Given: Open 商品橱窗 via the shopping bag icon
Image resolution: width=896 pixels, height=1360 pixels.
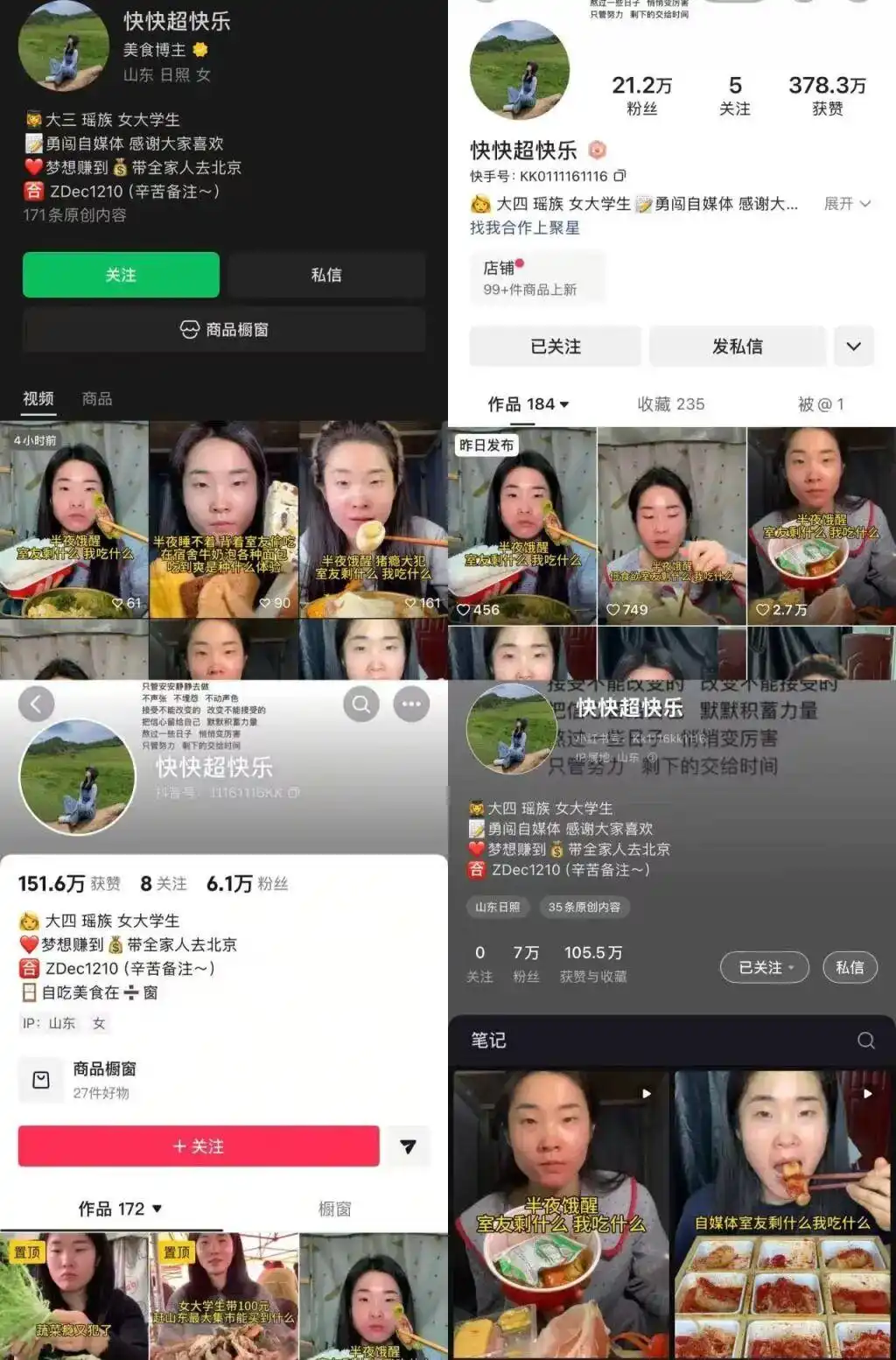Looking at the screenshot, I should pyautogui.click(x=42, y=1080).
